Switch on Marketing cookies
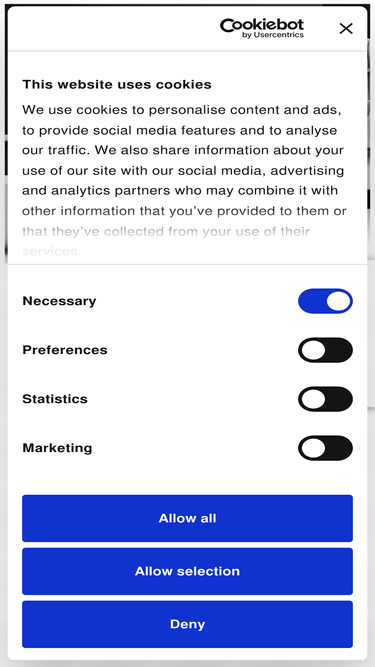Screen dimensions: 375x667 coord(325,448)
